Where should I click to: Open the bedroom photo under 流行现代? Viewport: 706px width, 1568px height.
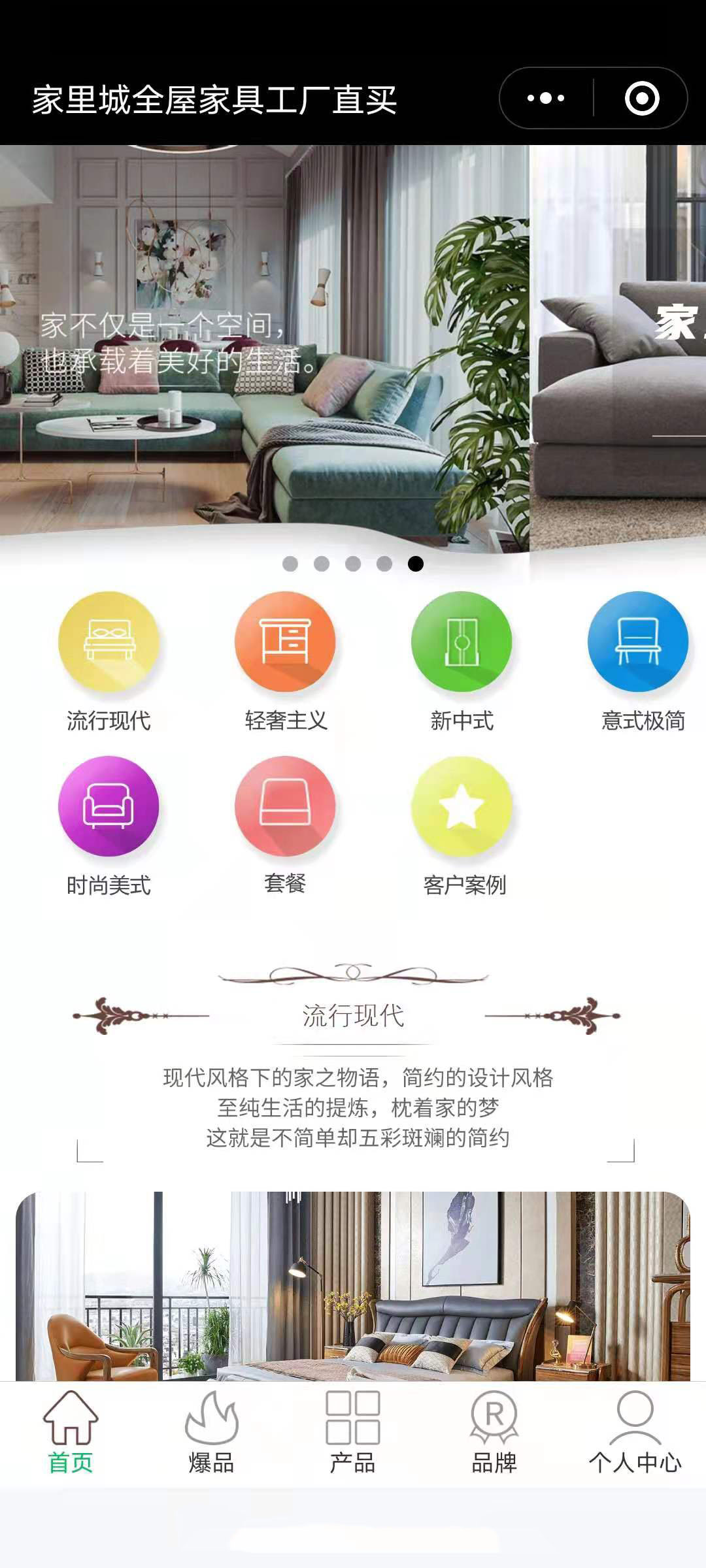click(353, 1286)
